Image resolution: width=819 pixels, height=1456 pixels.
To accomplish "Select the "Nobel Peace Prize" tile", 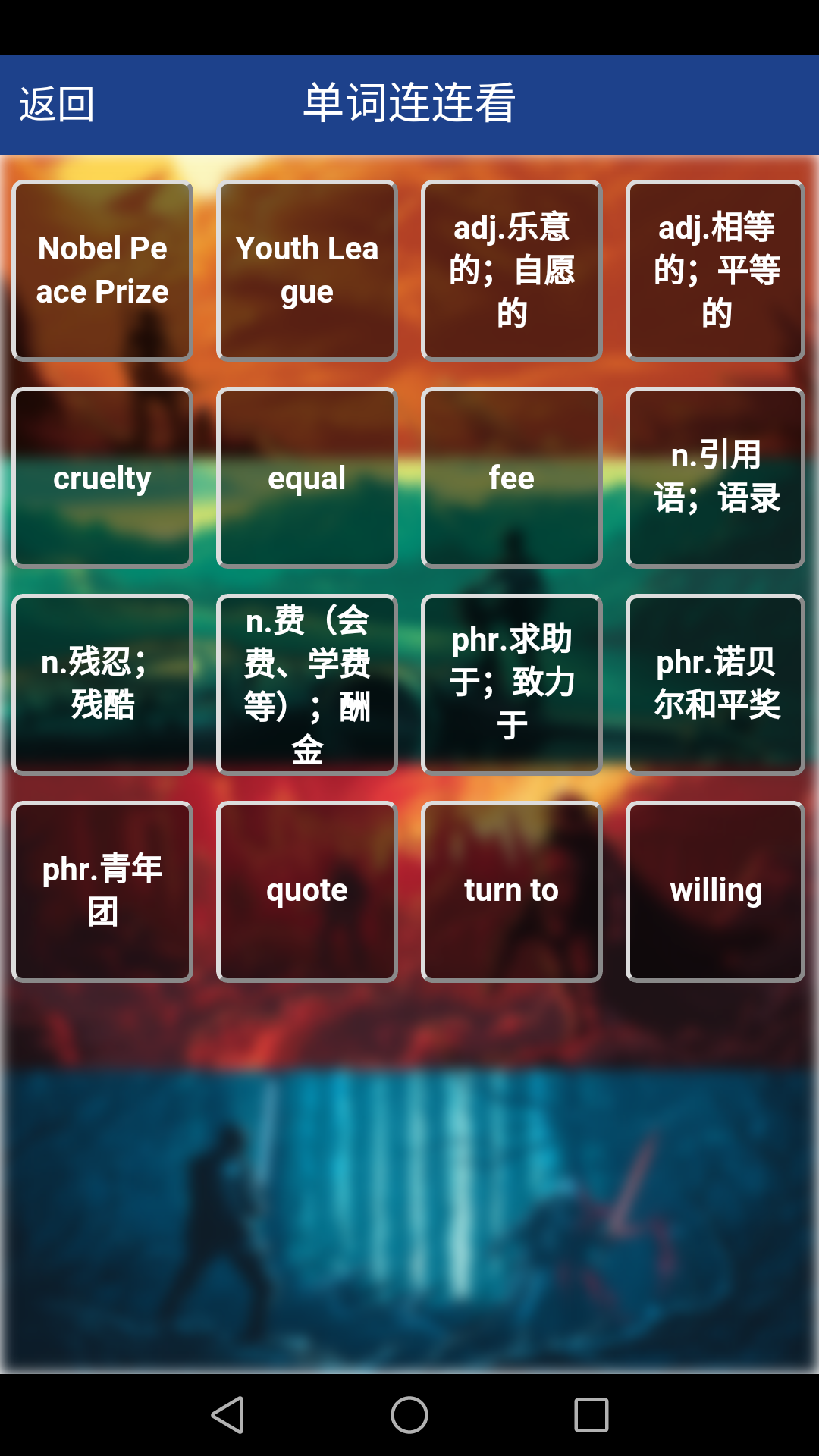I will [102, 269].
